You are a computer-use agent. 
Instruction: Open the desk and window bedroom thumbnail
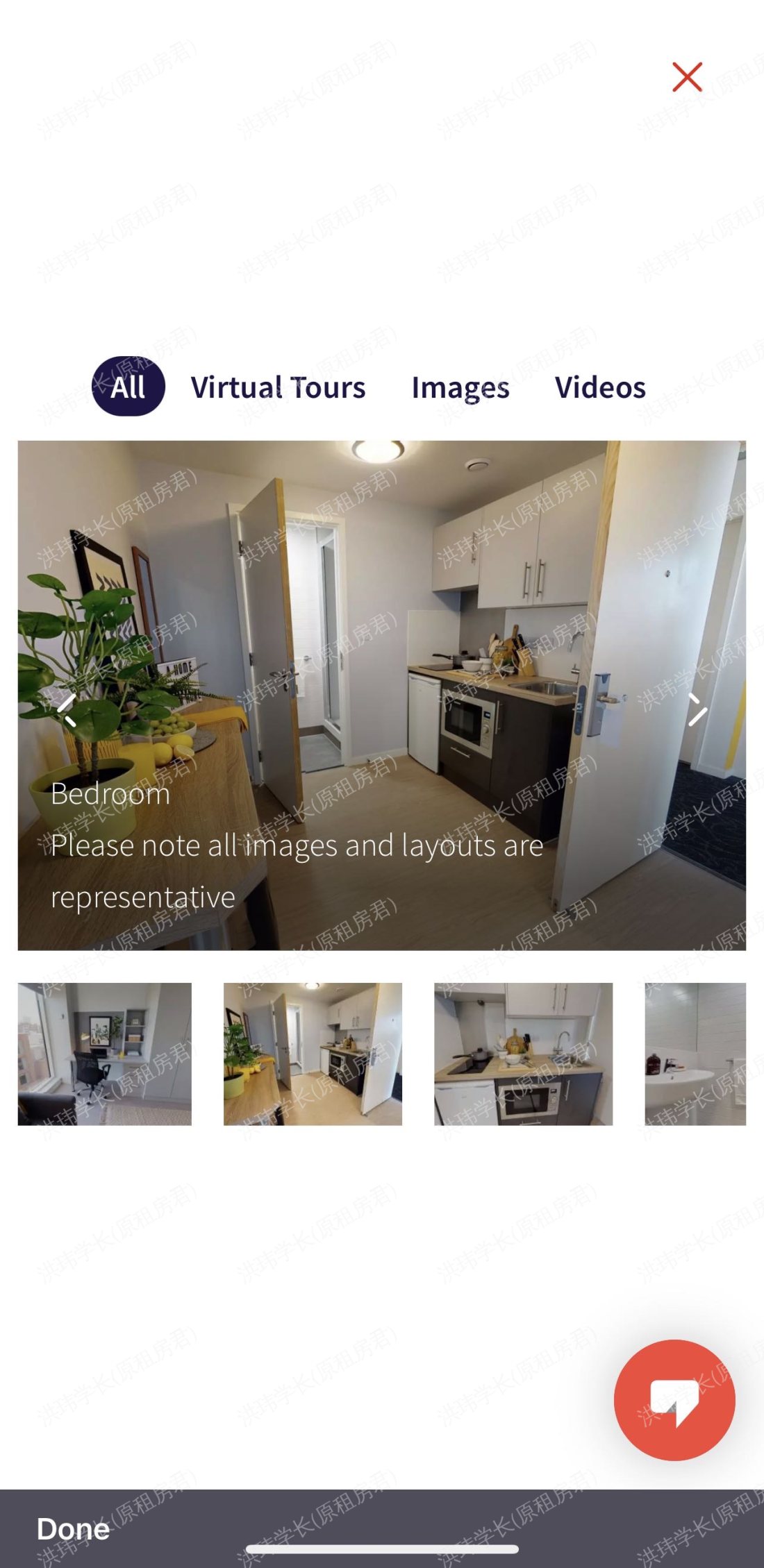[x=104, y=1054]
